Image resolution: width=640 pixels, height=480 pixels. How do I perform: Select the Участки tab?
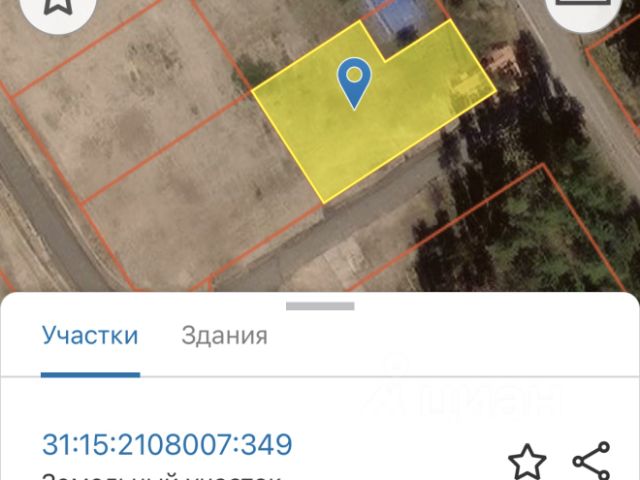(x=90, y=335)
